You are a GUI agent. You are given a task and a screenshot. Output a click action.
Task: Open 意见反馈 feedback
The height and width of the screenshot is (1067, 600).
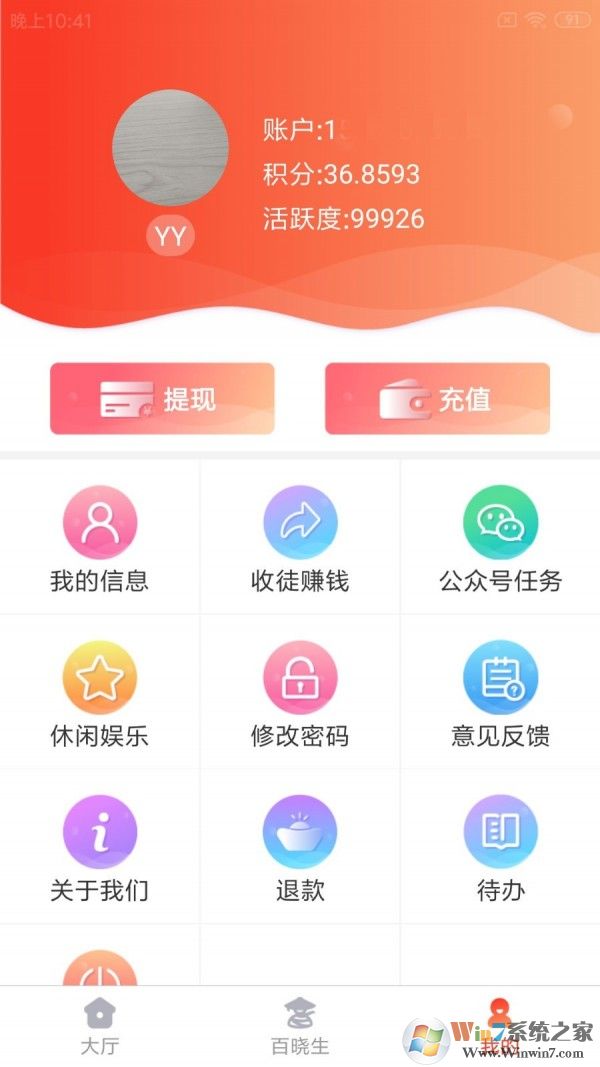click(x=500, y=693)
